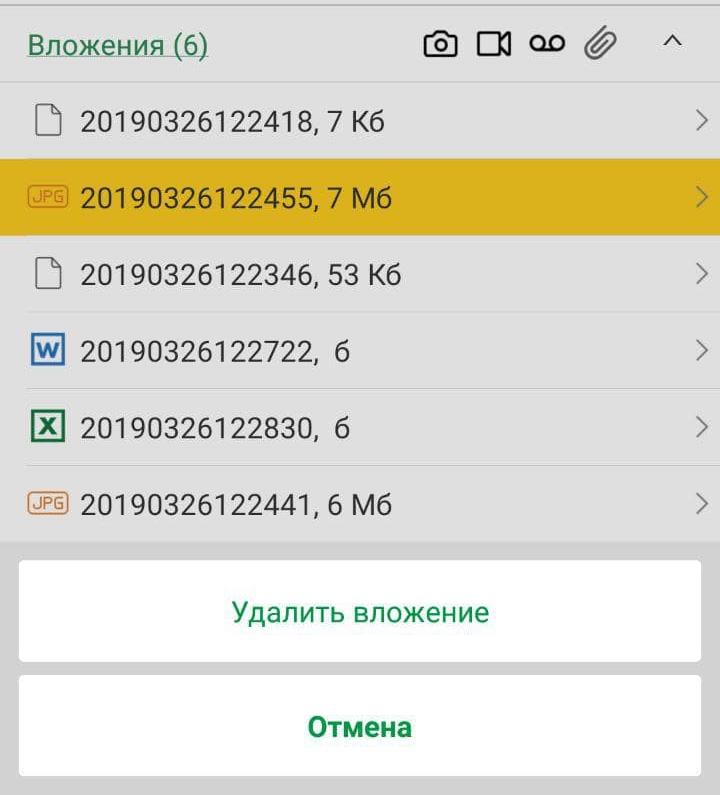Click the JPG icon next to 20190326122441

(48, 505)
